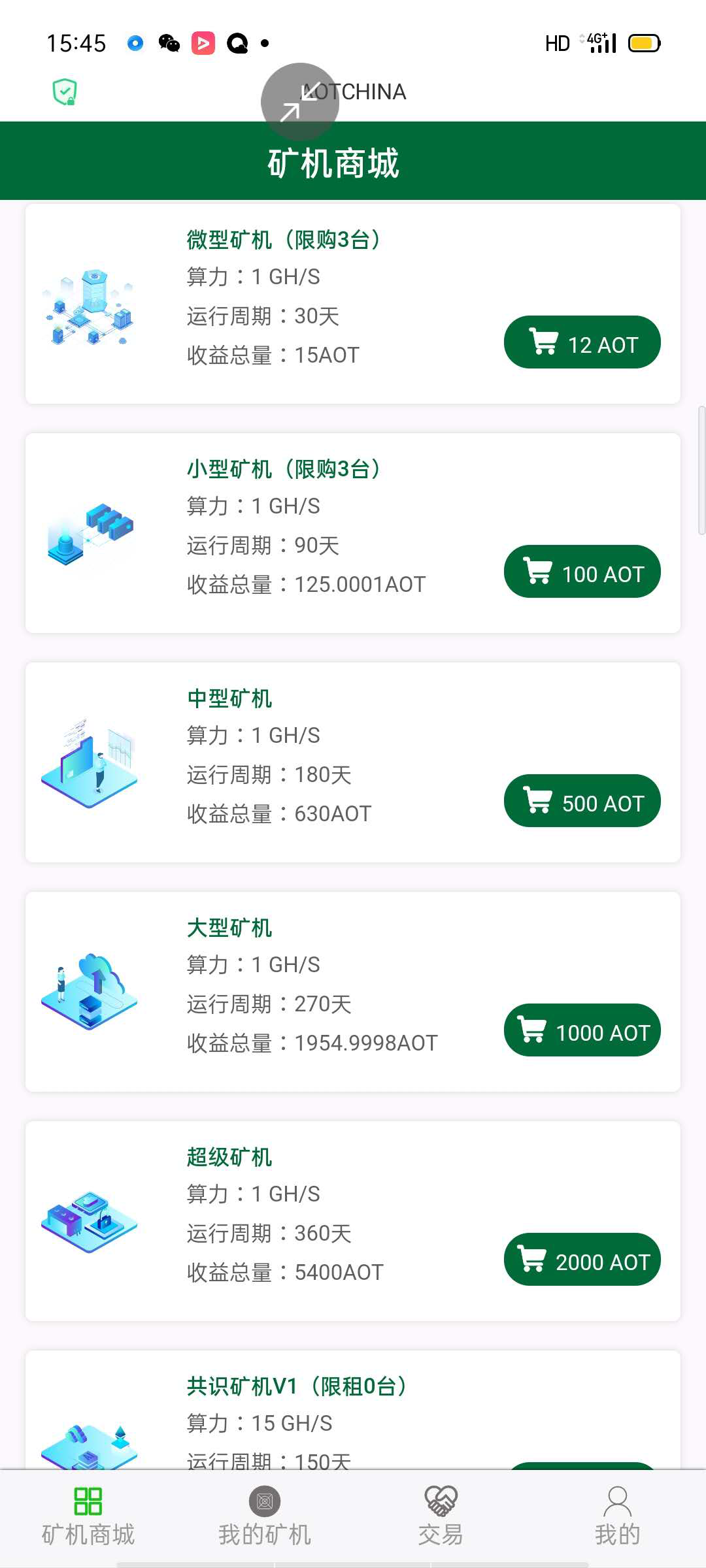Tap the battery indicator in the status bar
706x1568 pixels.
point(643,42)
